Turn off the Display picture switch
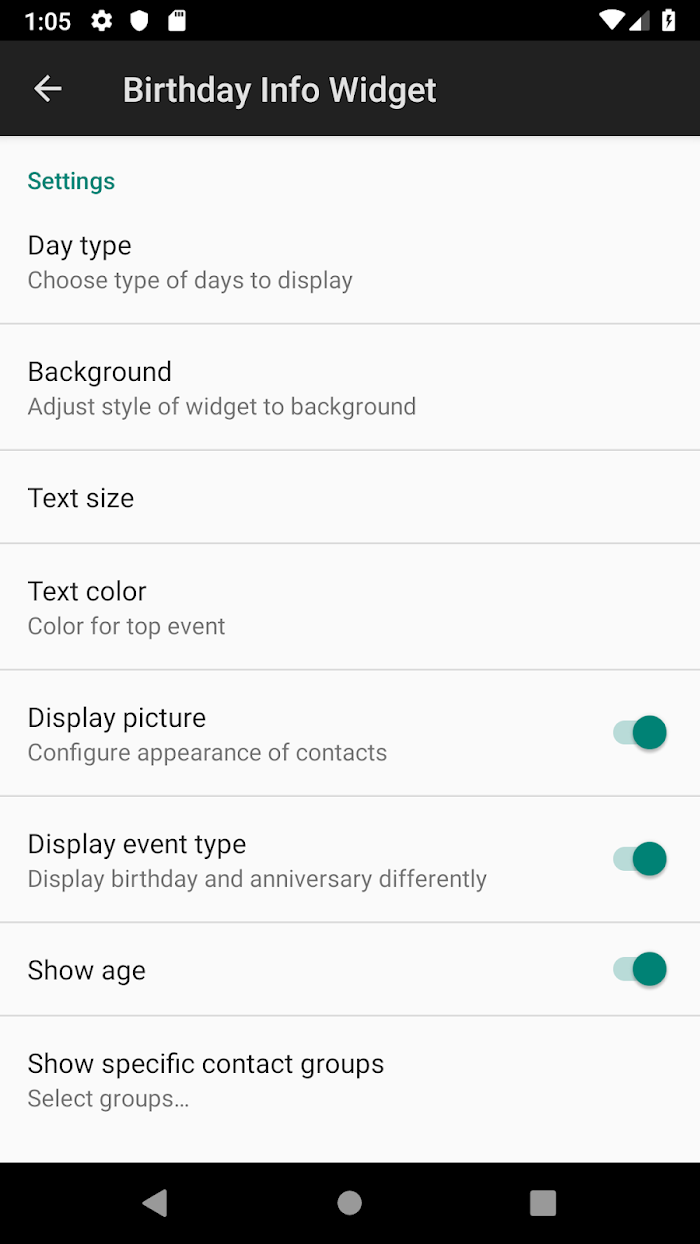700x1244 pixels. (640, 733)
